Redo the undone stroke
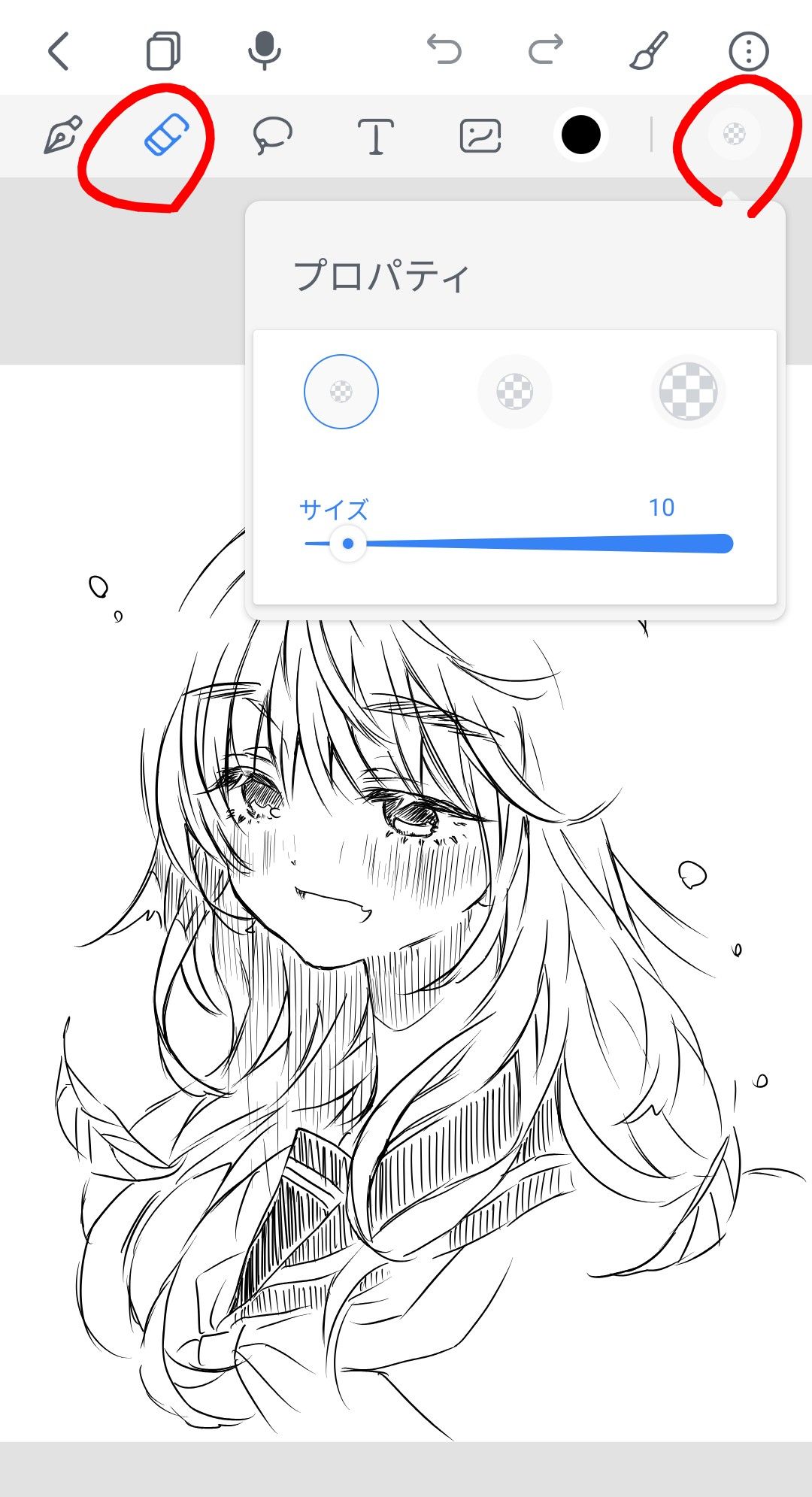 [x=546, y=50]
